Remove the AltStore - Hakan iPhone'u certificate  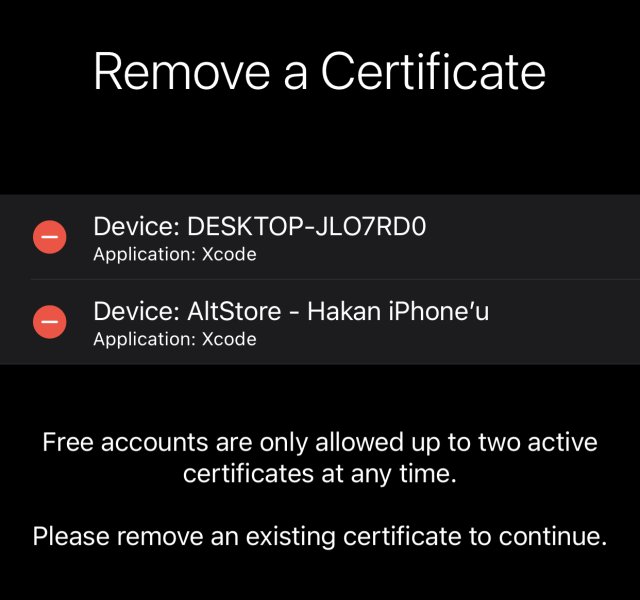(x=49, y=322)
